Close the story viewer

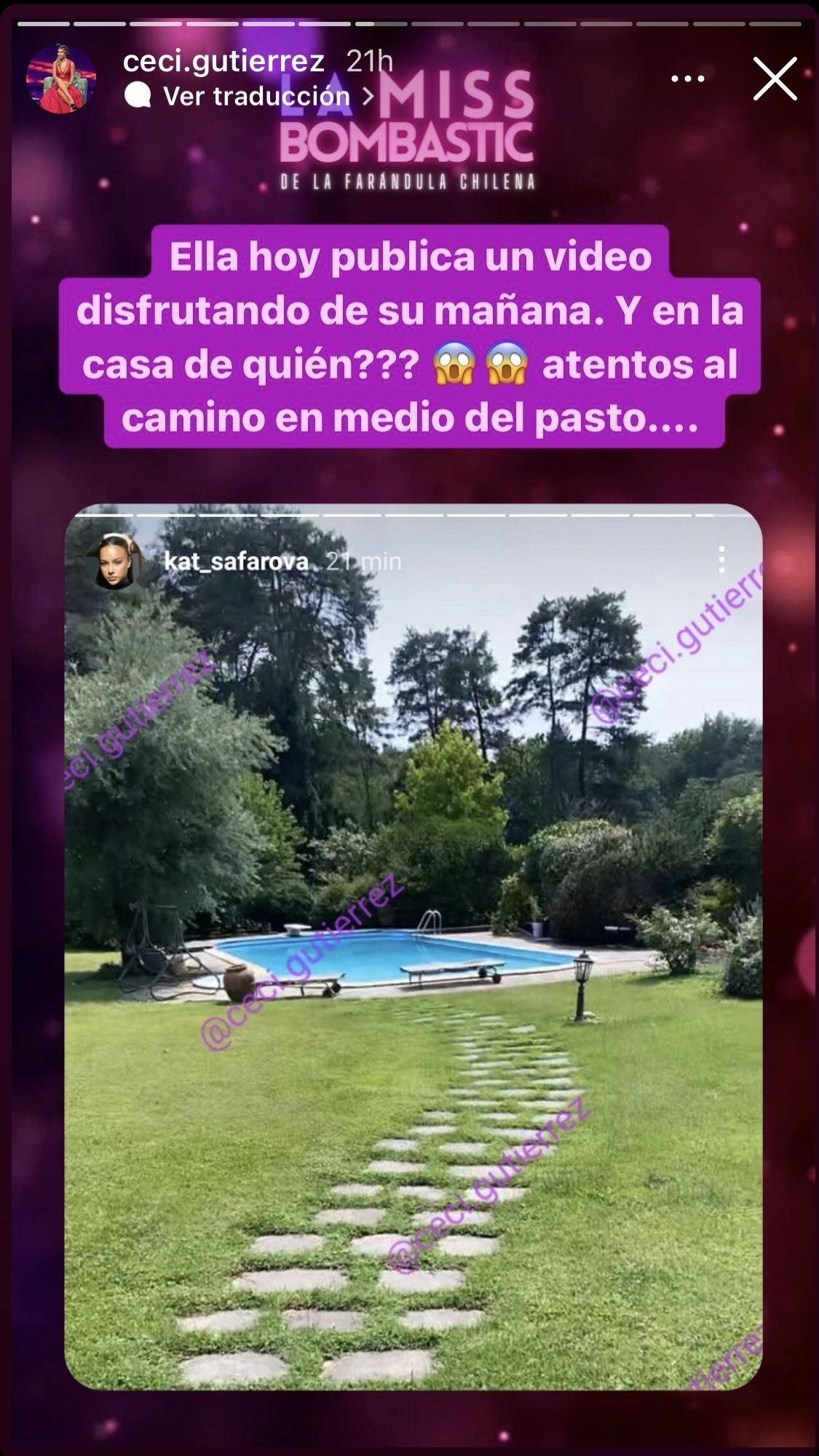click(775, 79)
